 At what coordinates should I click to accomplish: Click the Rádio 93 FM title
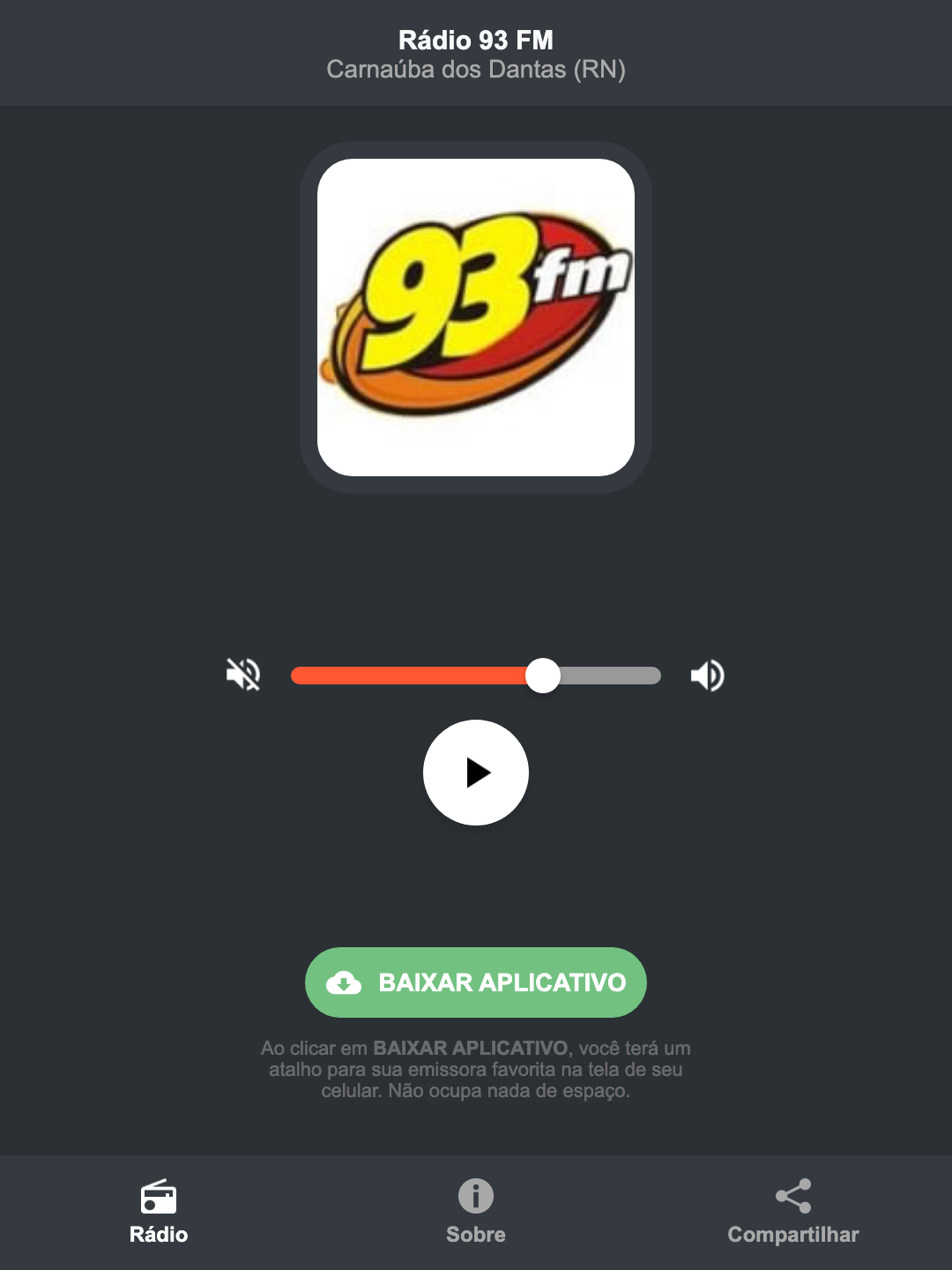pos(475,40)
